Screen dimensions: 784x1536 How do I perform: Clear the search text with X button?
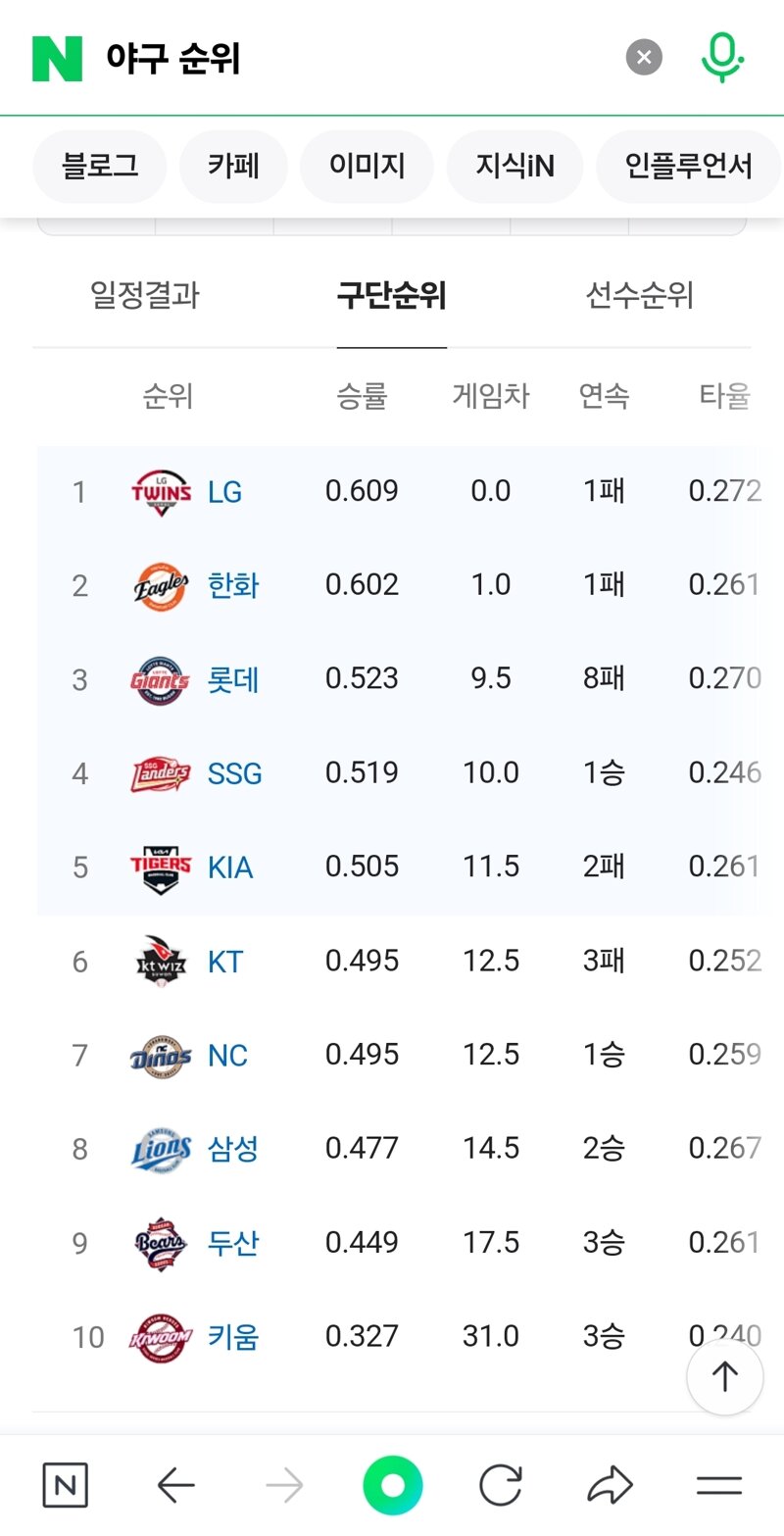[x=644, y=58]
